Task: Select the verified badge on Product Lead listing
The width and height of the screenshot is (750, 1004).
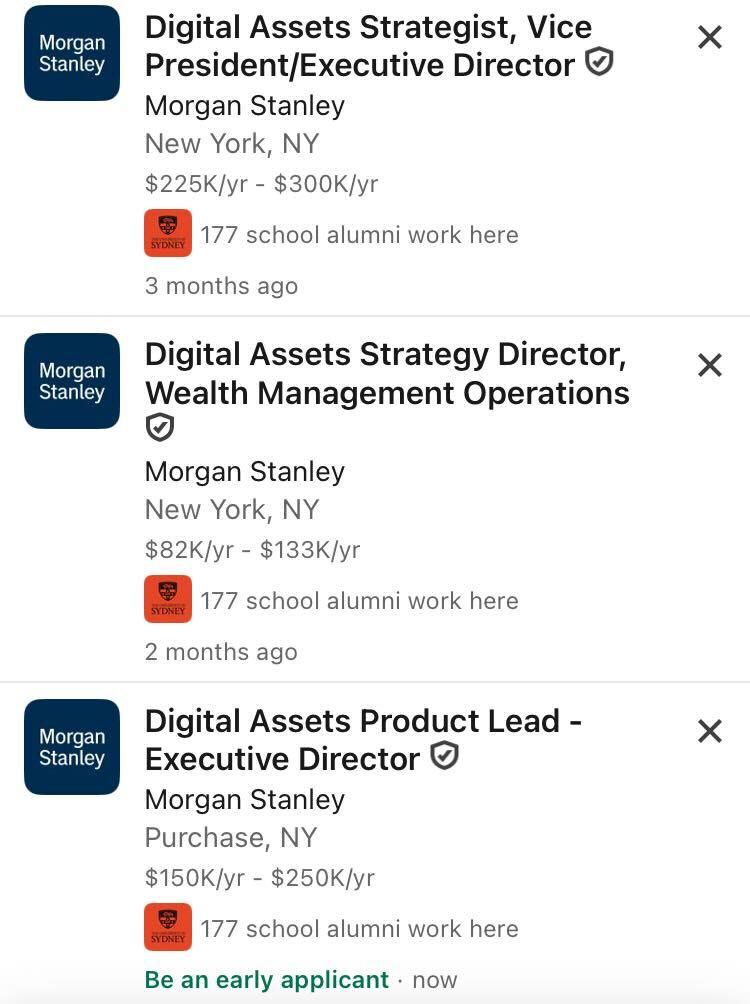Action: 446,757
